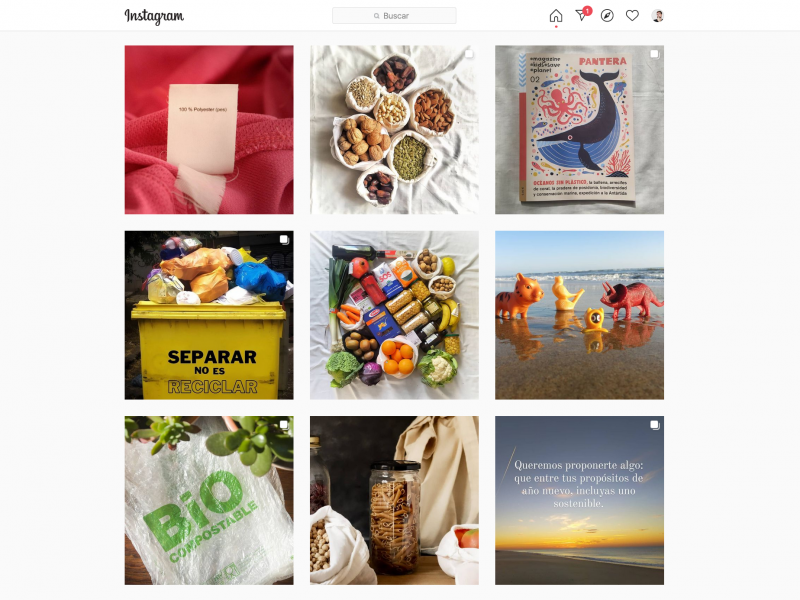Open the Buscar search field
The height and width of the screenshot is (600, 800).
[394, 16]
